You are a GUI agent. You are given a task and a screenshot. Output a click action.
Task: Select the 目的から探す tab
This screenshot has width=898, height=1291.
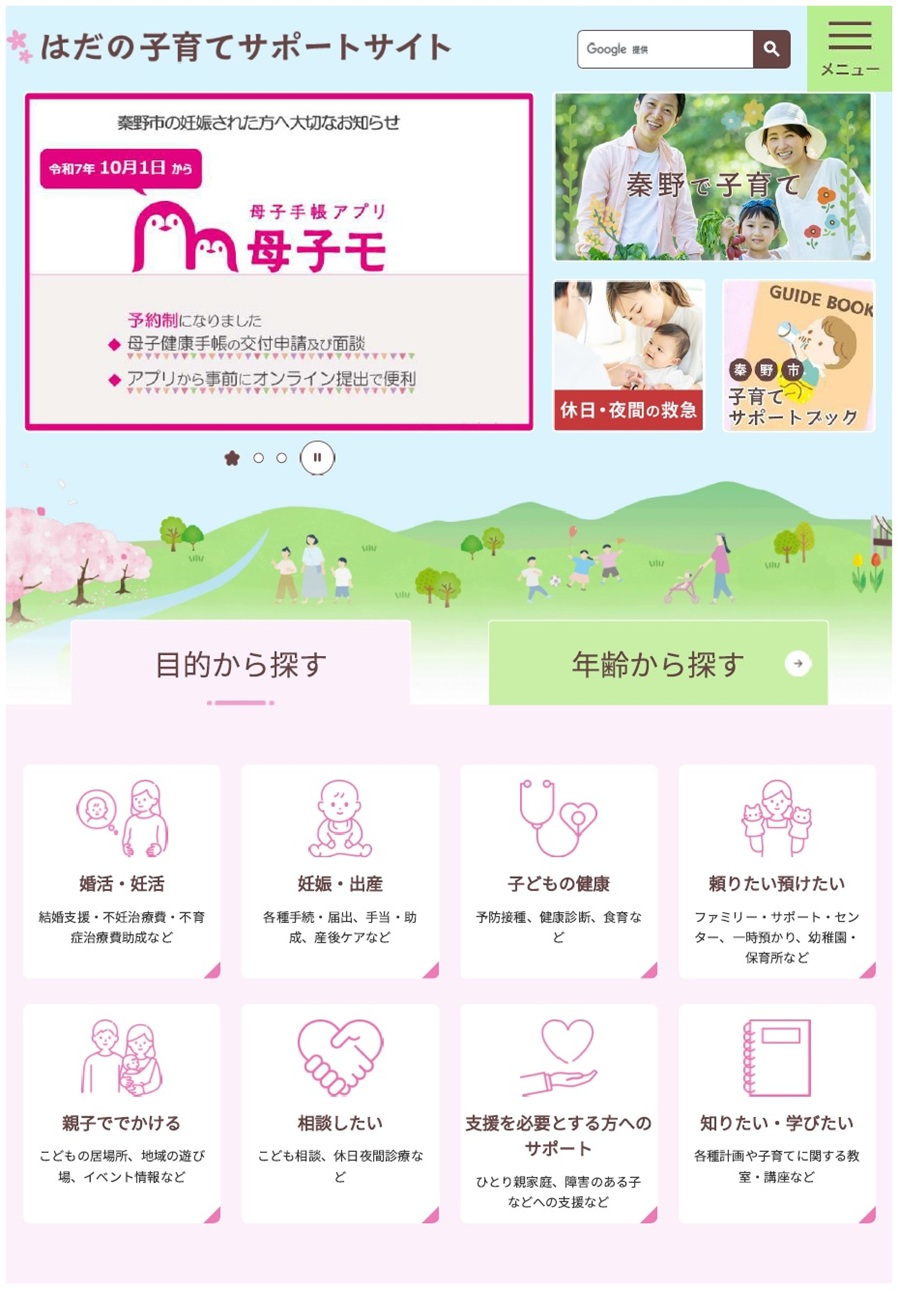[x=240, y=664]
